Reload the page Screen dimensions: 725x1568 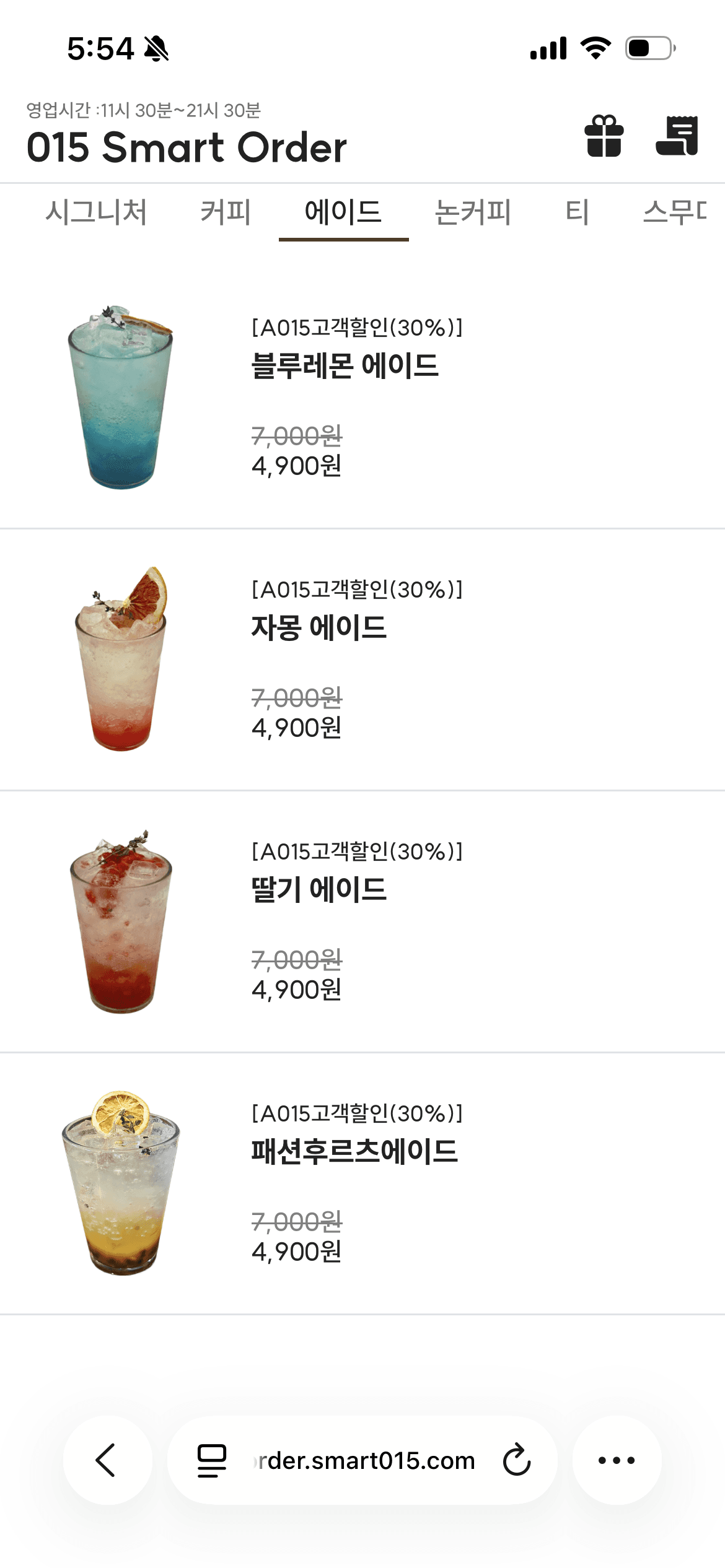(x=517, y=1460)
